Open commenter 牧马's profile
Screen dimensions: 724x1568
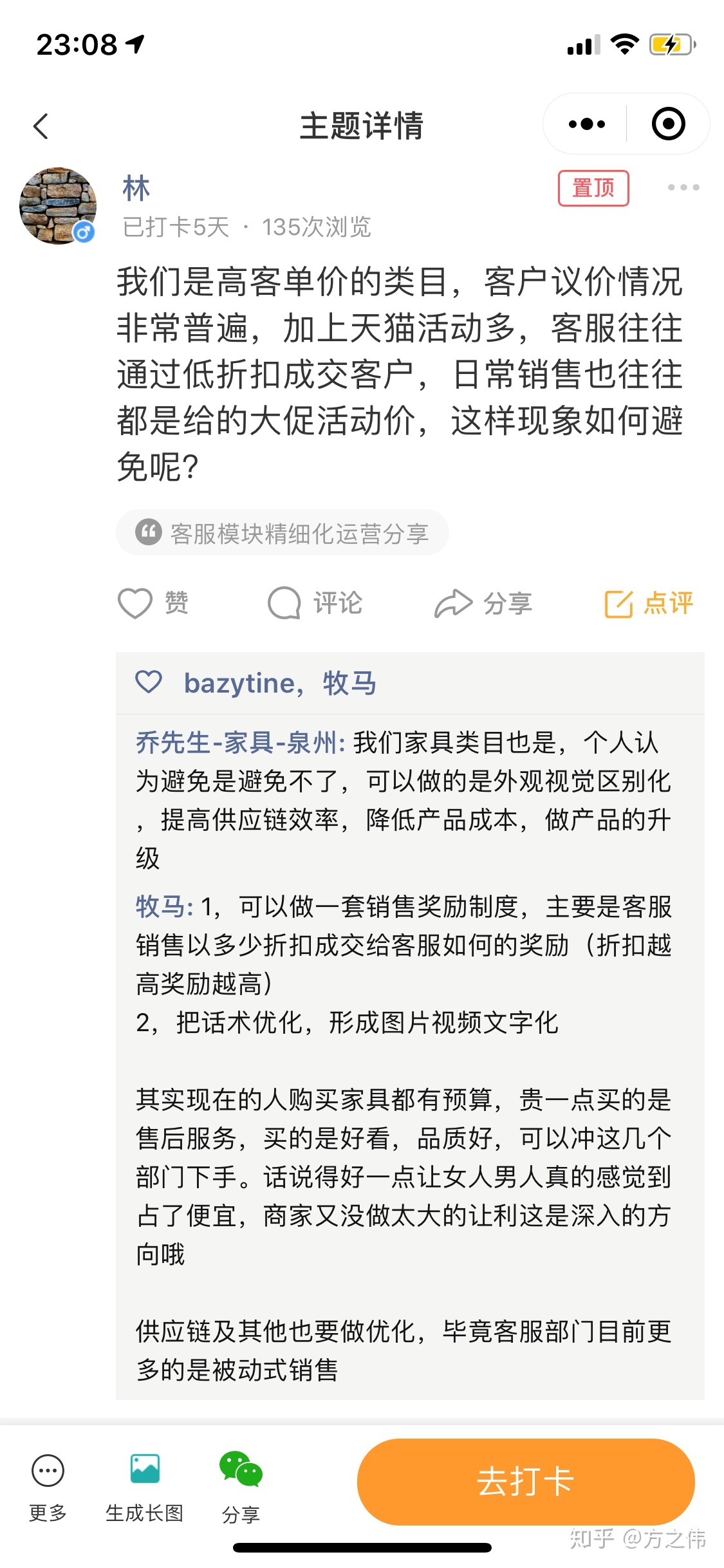pyautogui.click(x=163, y=906)
